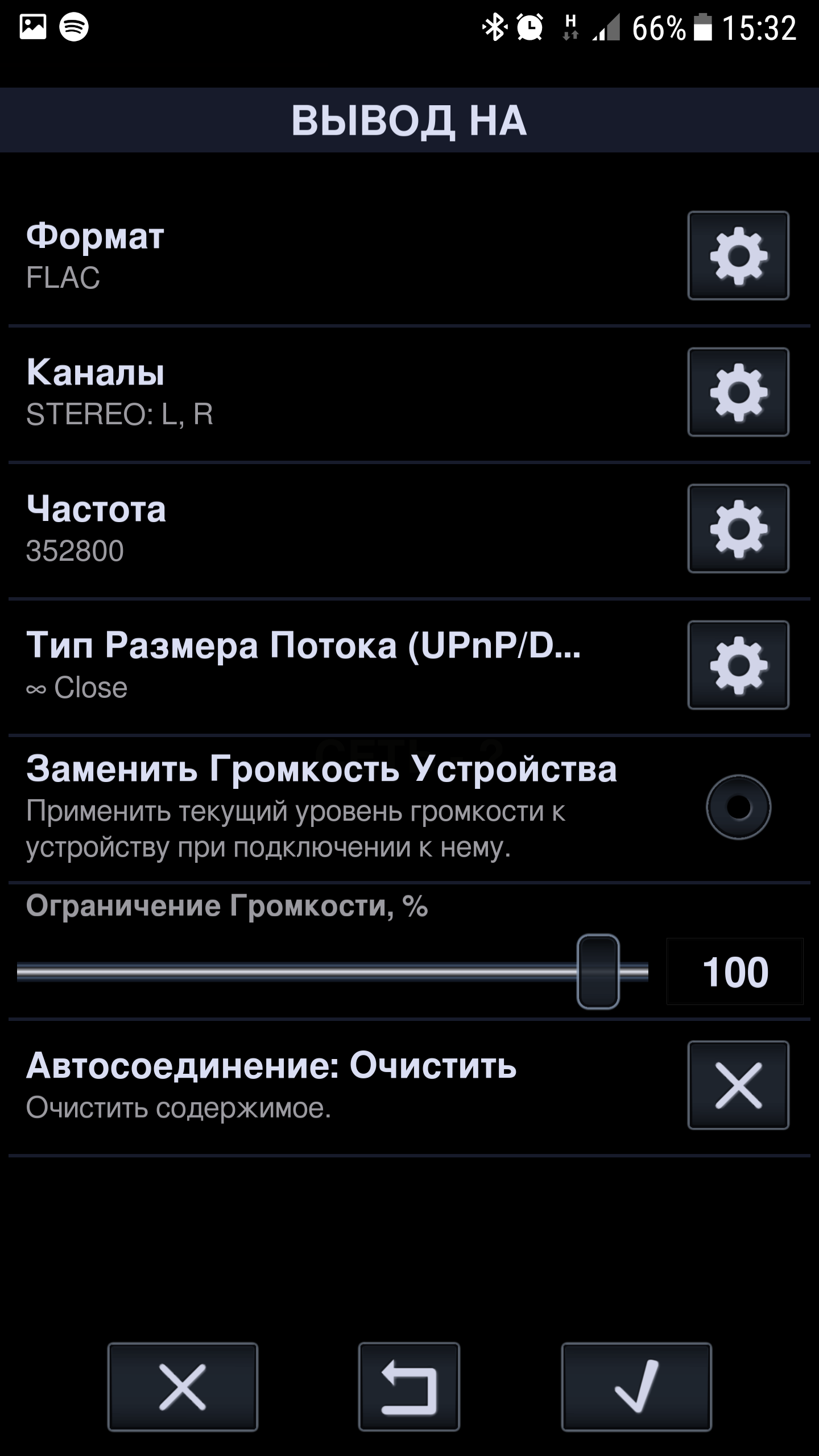Viewport: 819px width, 1456px height.
Task: Cancel changes with the bottom X button
Action: click(x=183, y=1387)
